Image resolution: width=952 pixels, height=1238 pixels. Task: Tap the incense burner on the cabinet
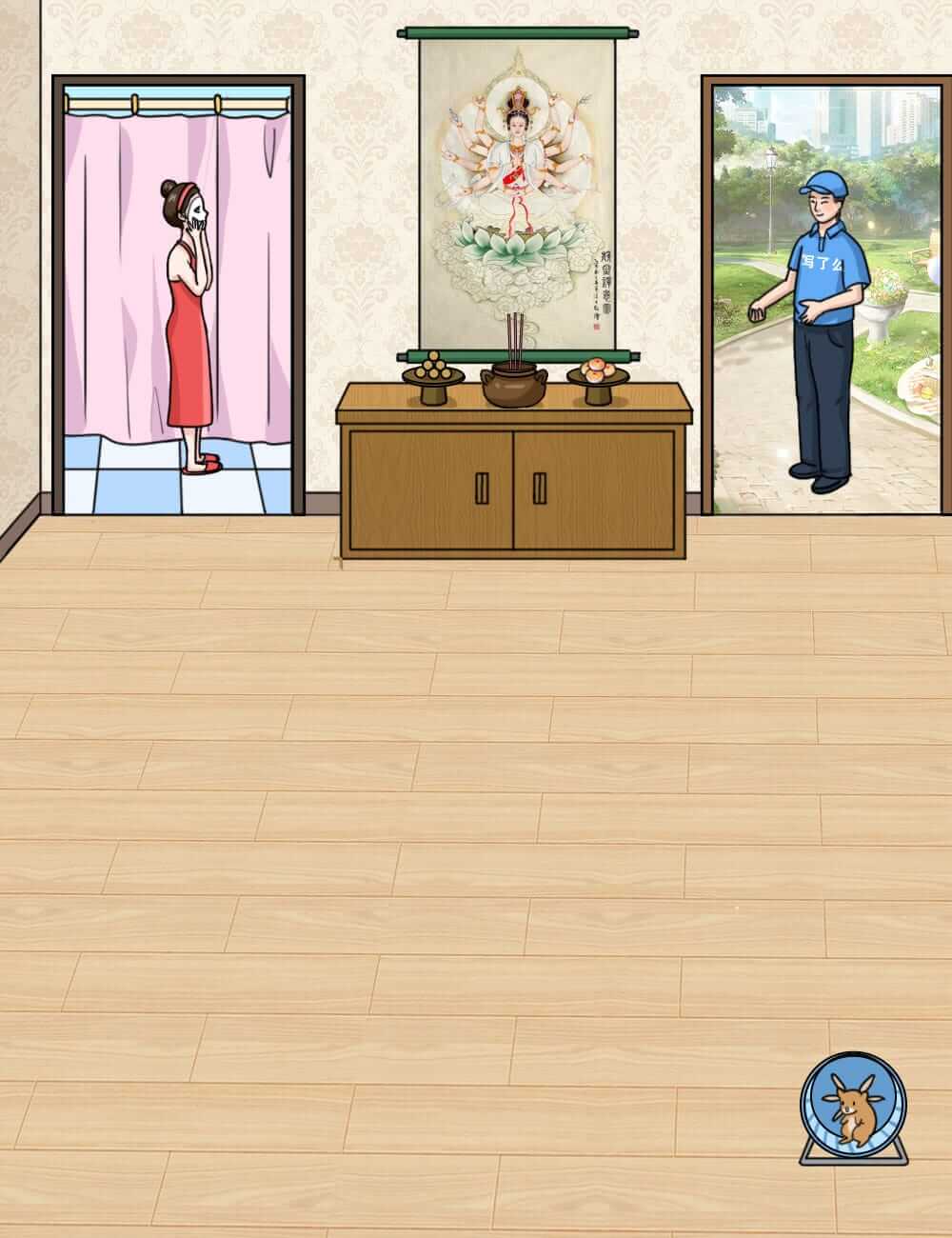click(x=511, y=383)
